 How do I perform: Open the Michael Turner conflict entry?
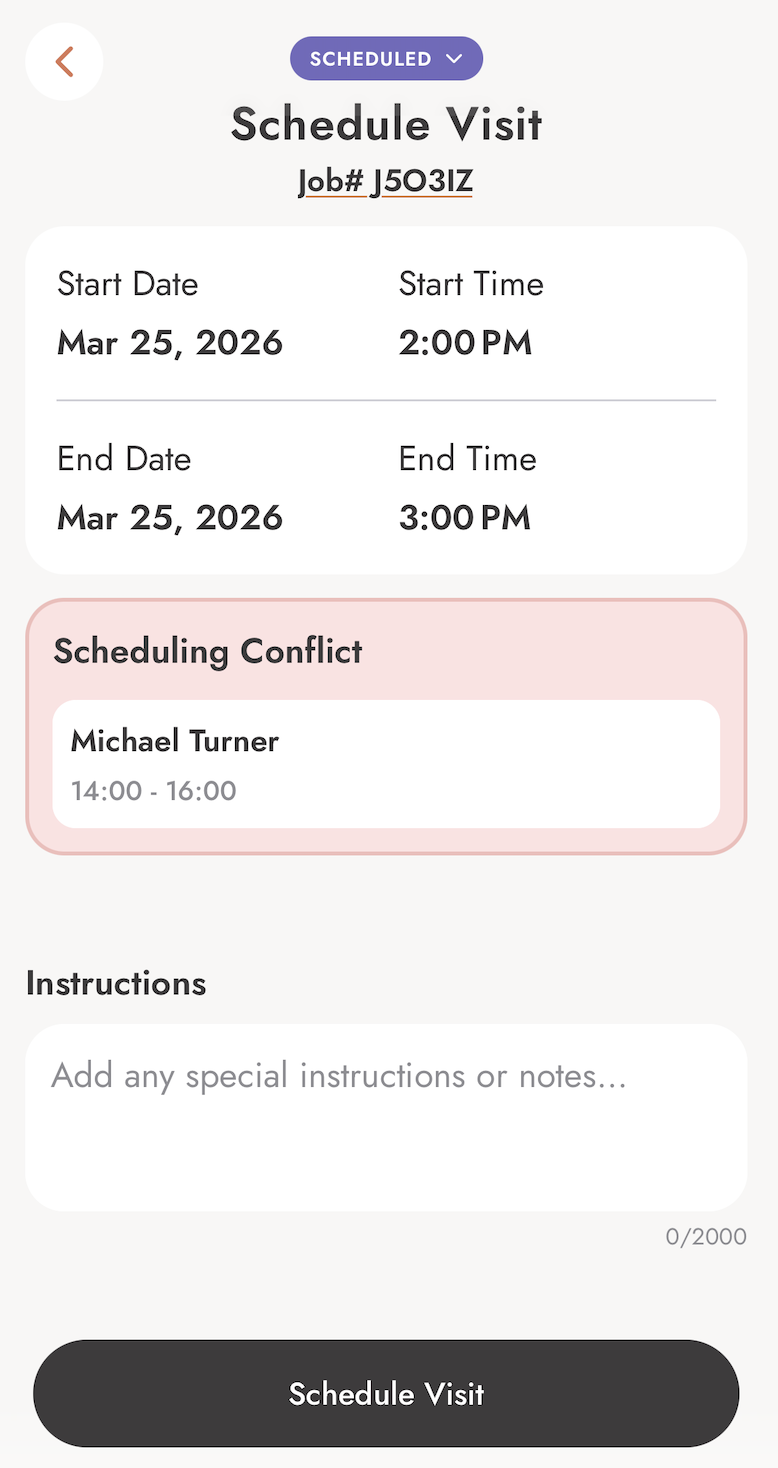(x=386, y=763)
